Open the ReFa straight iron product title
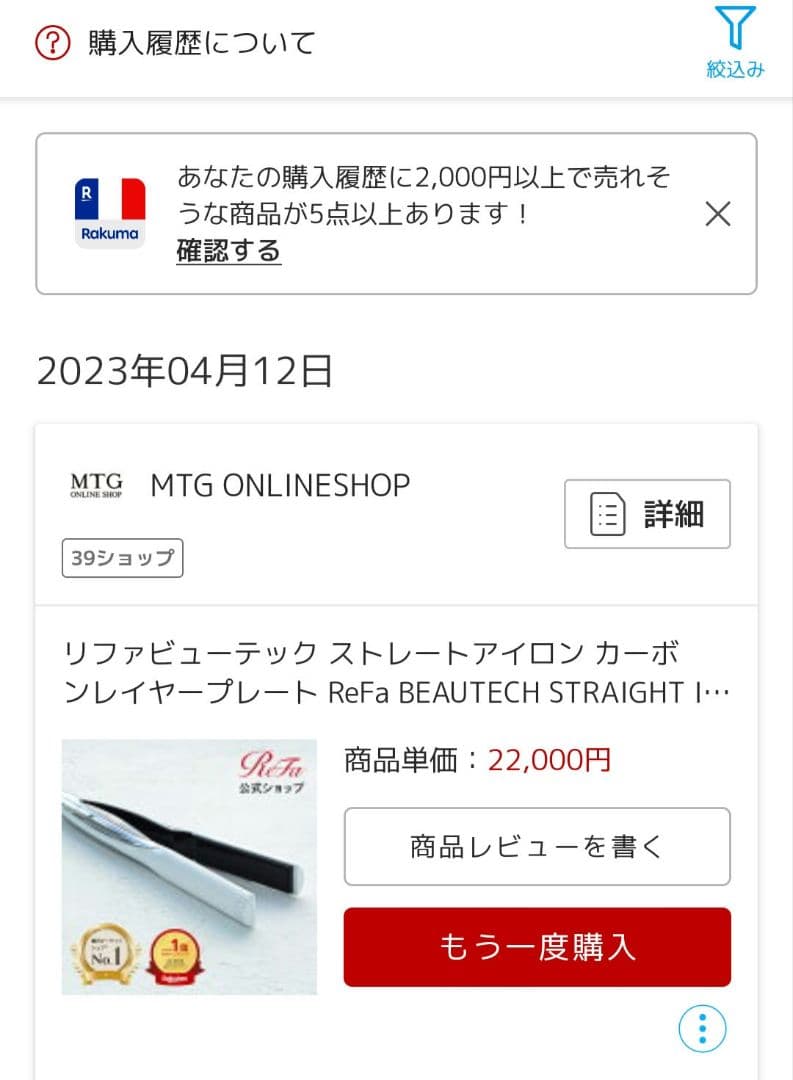 click(396, 673)
